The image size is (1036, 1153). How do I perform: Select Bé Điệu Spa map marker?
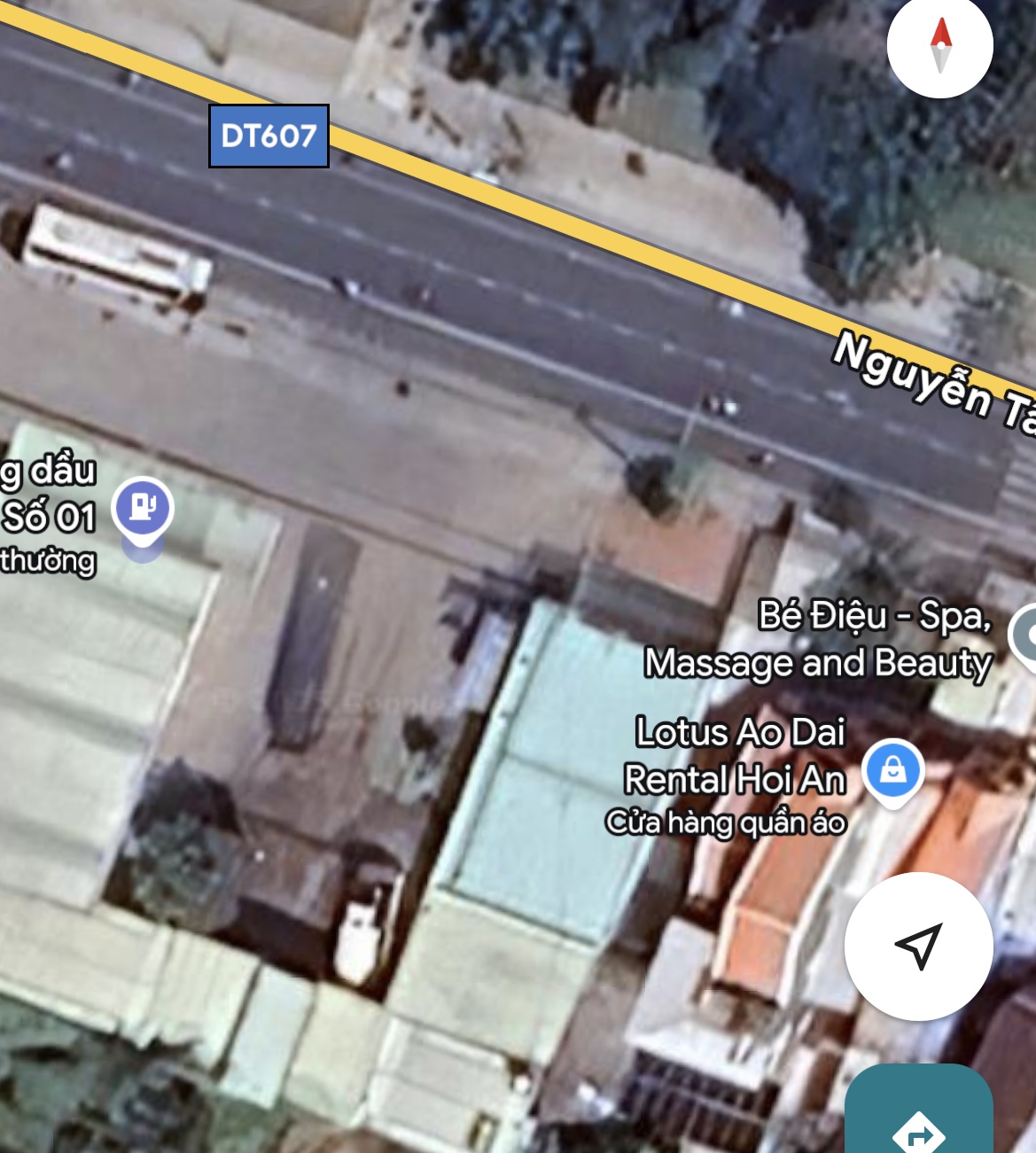click(1024, 635)
